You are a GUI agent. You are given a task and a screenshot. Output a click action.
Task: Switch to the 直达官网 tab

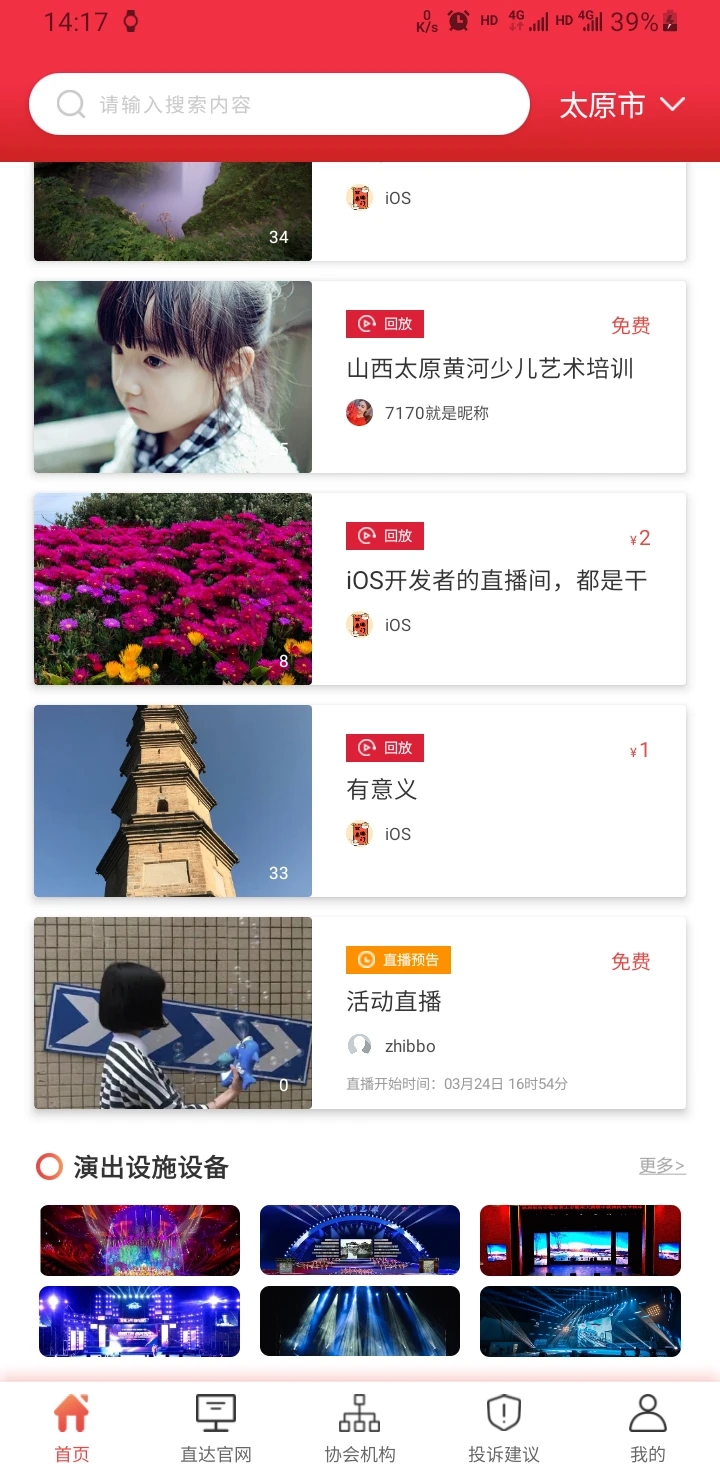point(216,1429)
